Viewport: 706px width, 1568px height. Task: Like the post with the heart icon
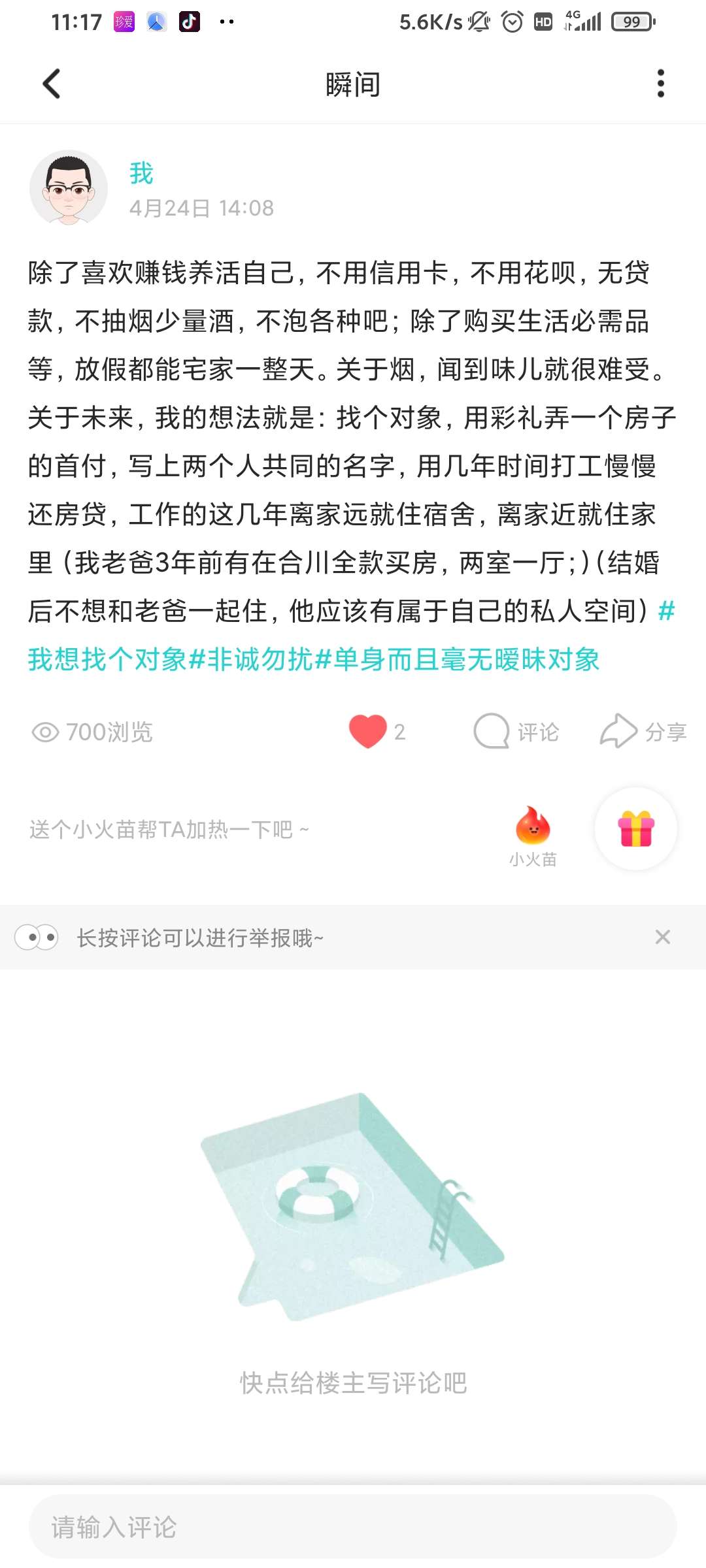368,731
